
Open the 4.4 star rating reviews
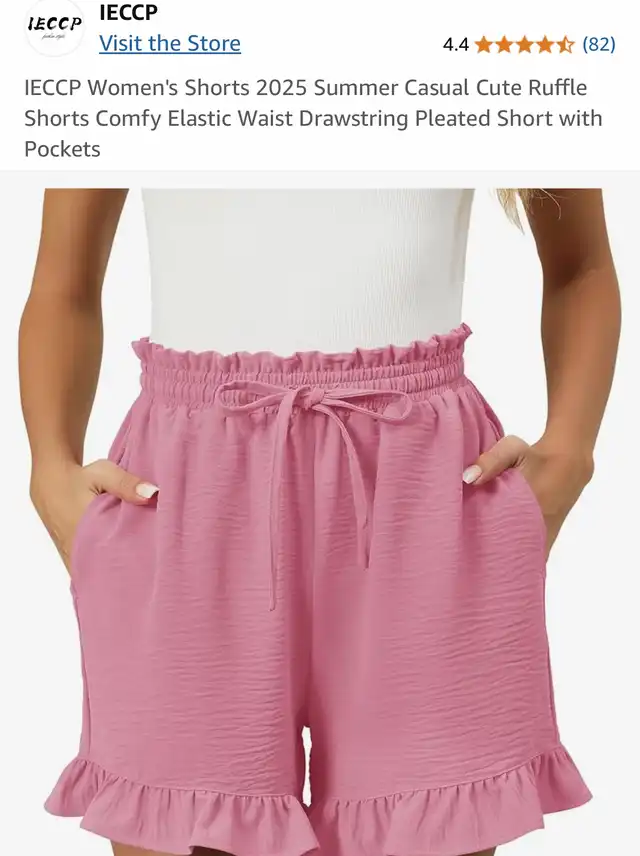tap(523, 44)
